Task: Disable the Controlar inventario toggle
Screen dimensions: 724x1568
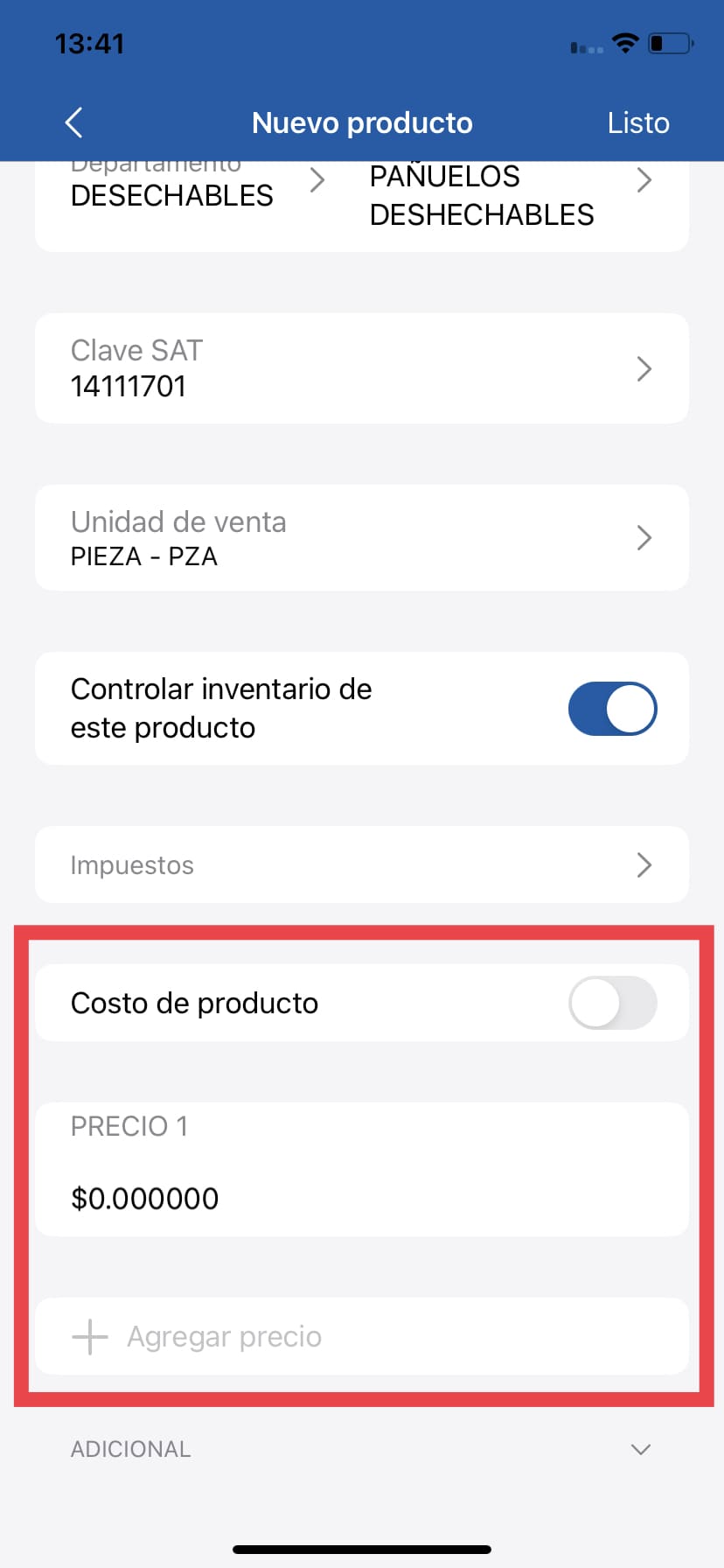Action: click(613, 708)
